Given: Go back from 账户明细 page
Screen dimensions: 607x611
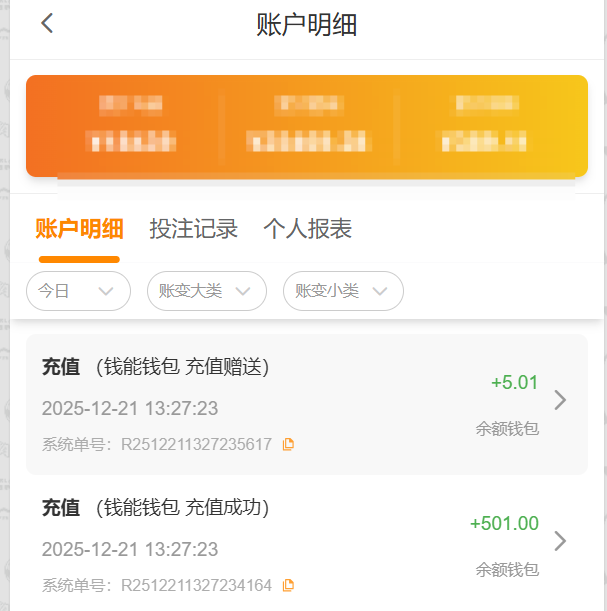Looking at the screenshot, I should click(x=47, y=24).
